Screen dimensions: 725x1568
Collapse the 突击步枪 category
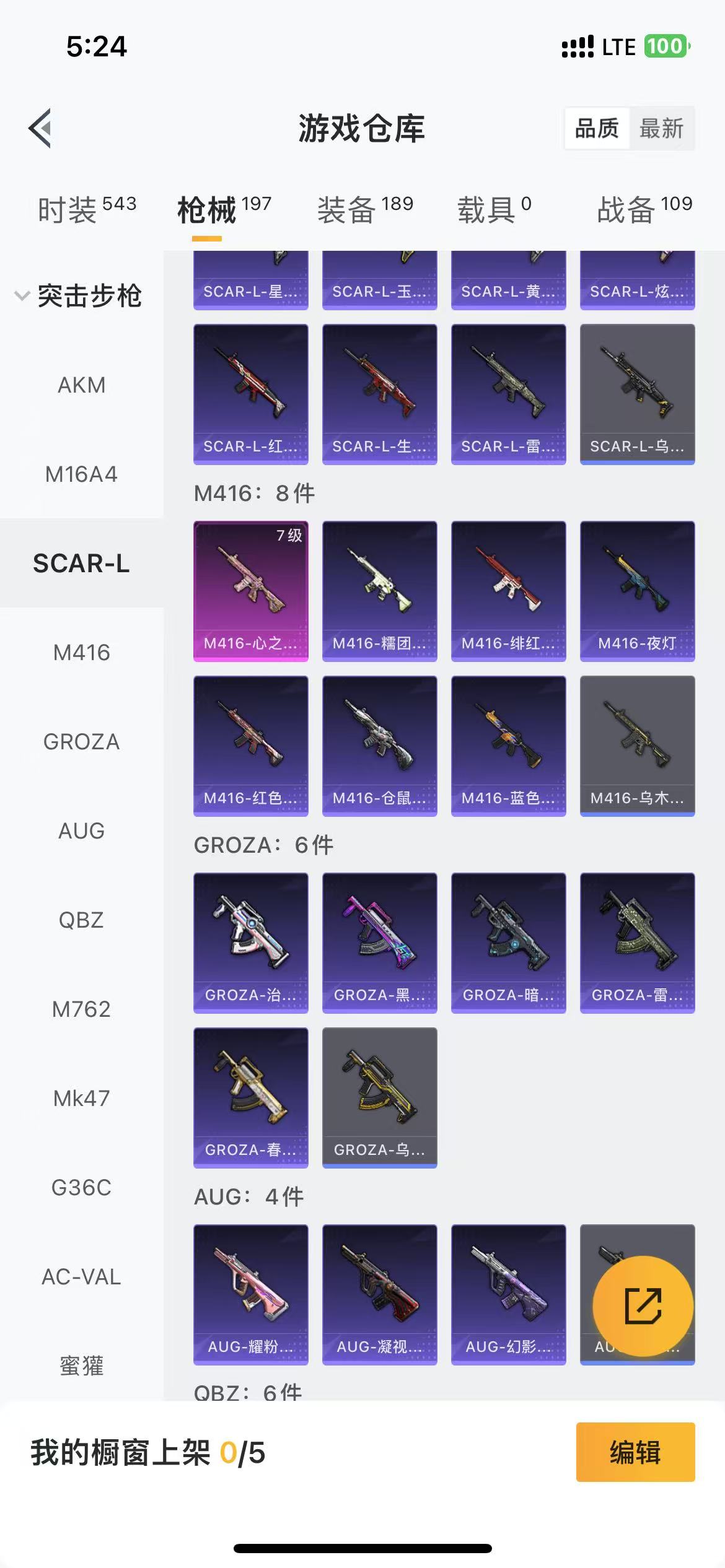pos(79,296)
